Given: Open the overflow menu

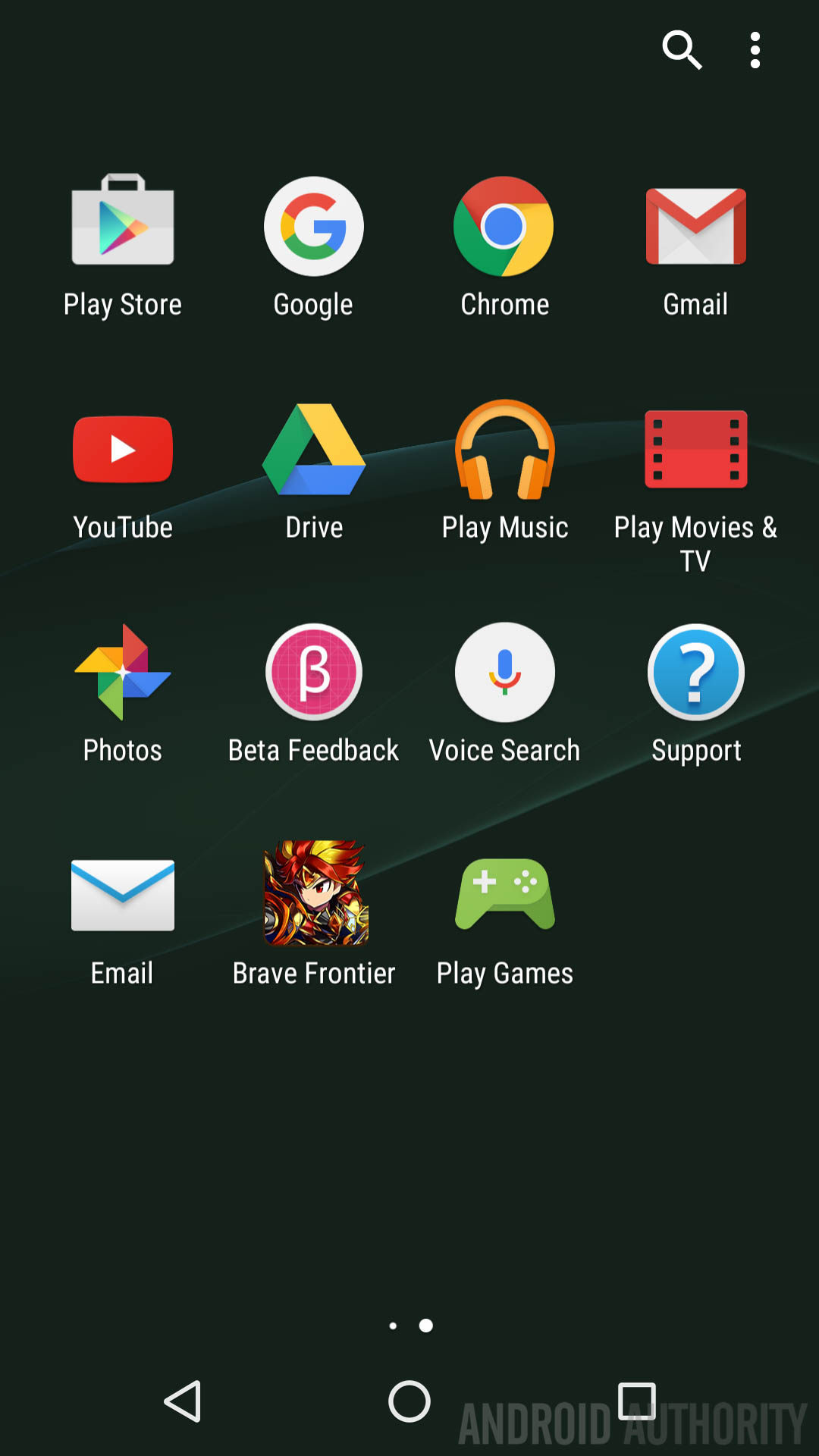Looking at the screenshot, I should [x=755, y=50].
